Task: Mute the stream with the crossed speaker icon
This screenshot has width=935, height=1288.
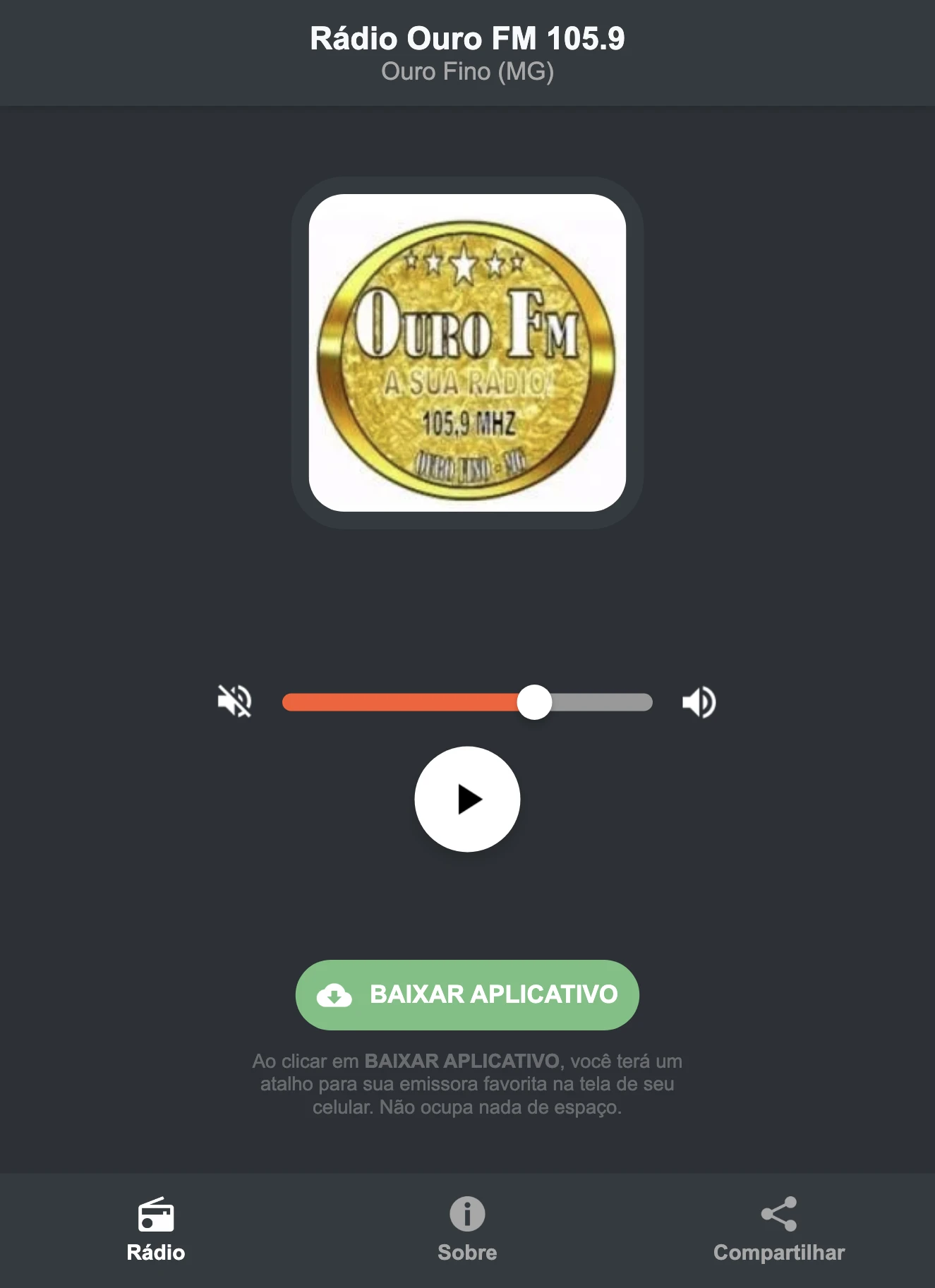Action: (x=234, y=702)
